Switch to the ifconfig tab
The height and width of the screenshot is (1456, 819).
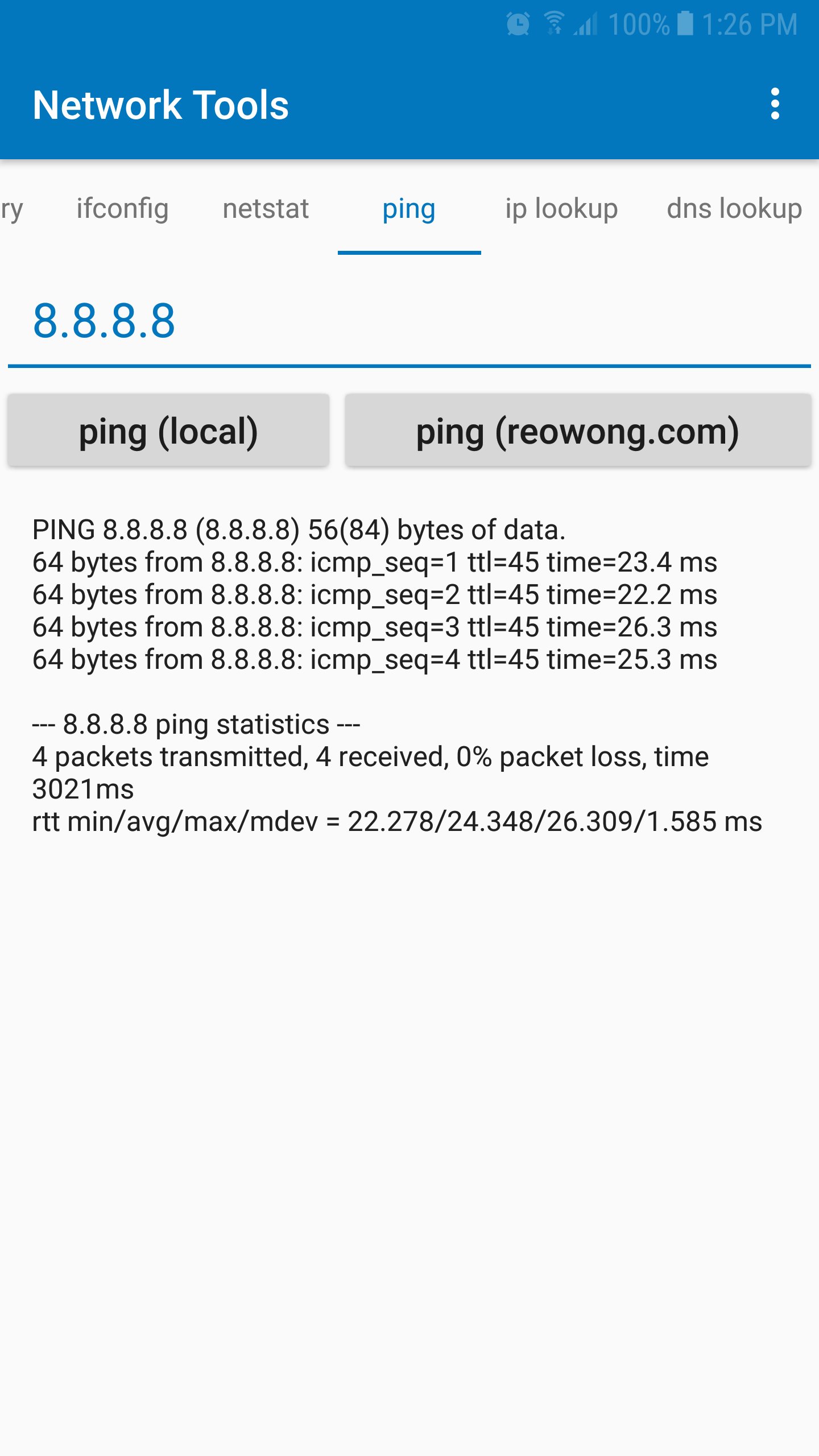tap(122, 209)
